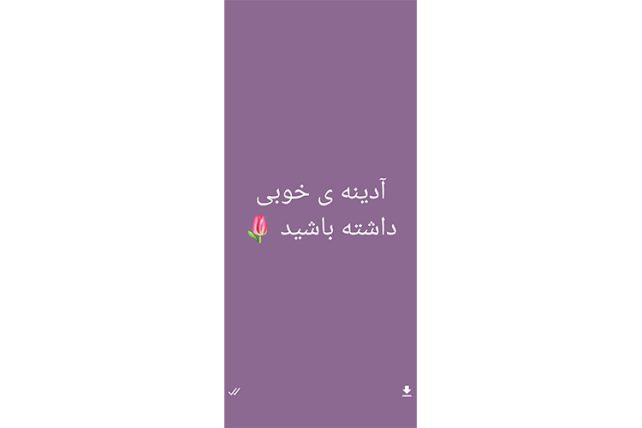
Task: Tap the double-check mark icon
Action: coord(234,391)
